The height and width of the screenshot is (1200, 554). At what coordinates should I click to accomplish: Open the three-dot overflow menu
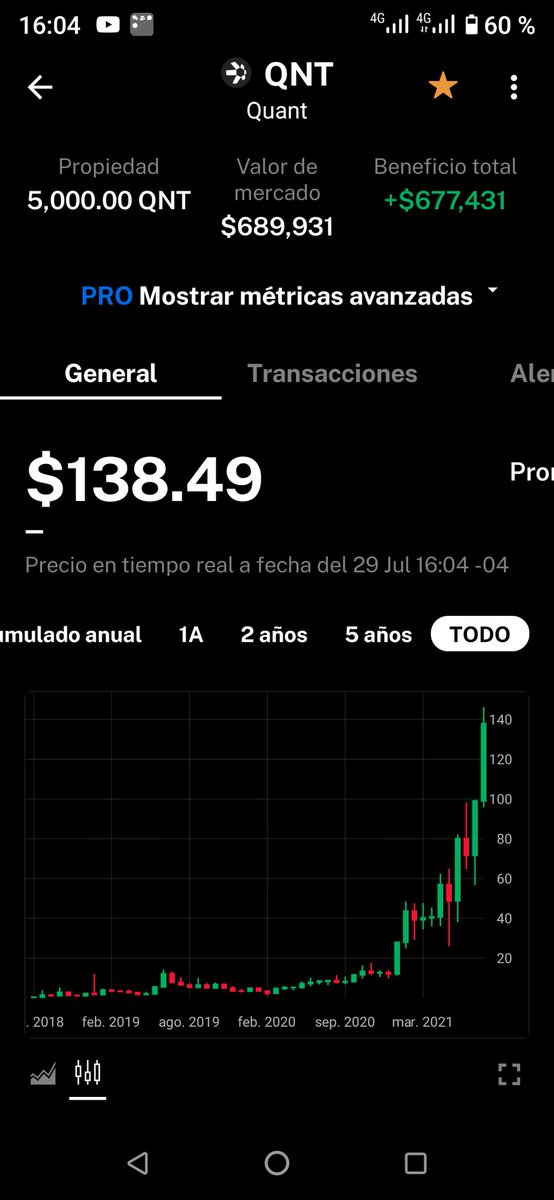514,87
